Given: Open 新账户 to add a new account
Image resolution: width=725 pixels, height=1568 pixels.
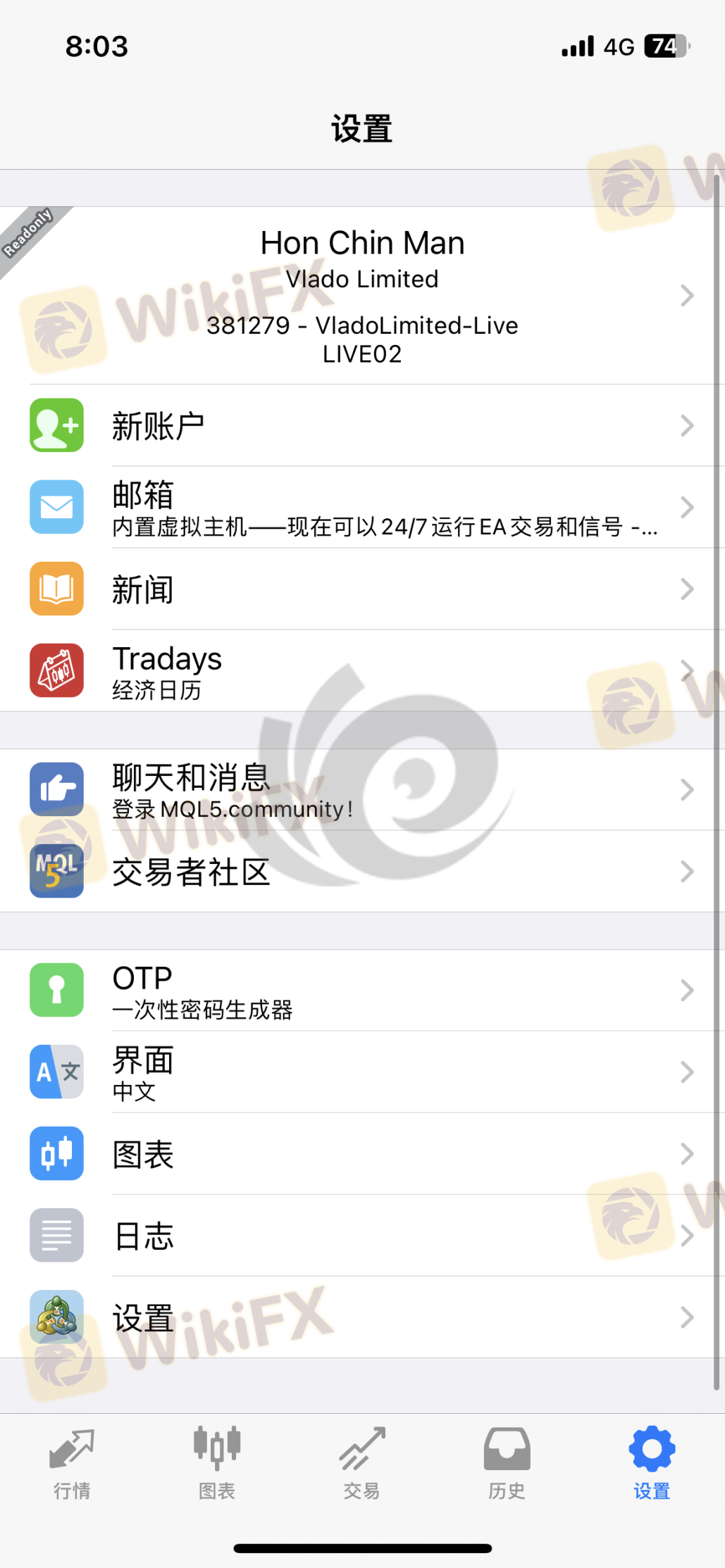Looking at the screenshot, I should [362, 425].
